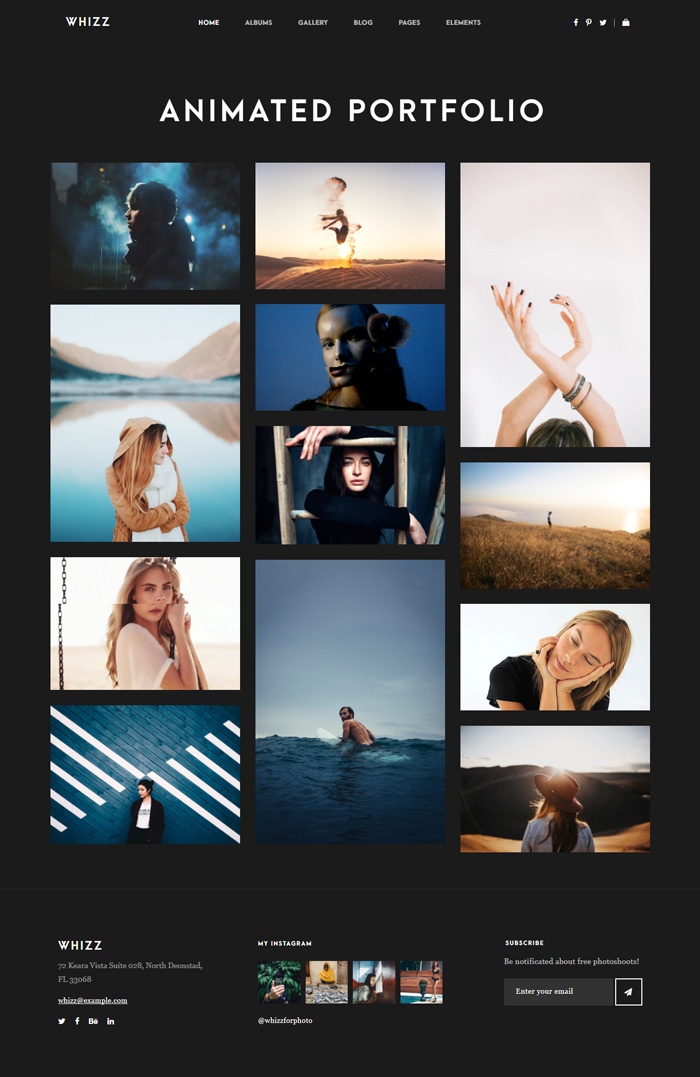Screen dimensions: 700x1077
Task: Select the Home navigation item
Action: click(208, 22)
